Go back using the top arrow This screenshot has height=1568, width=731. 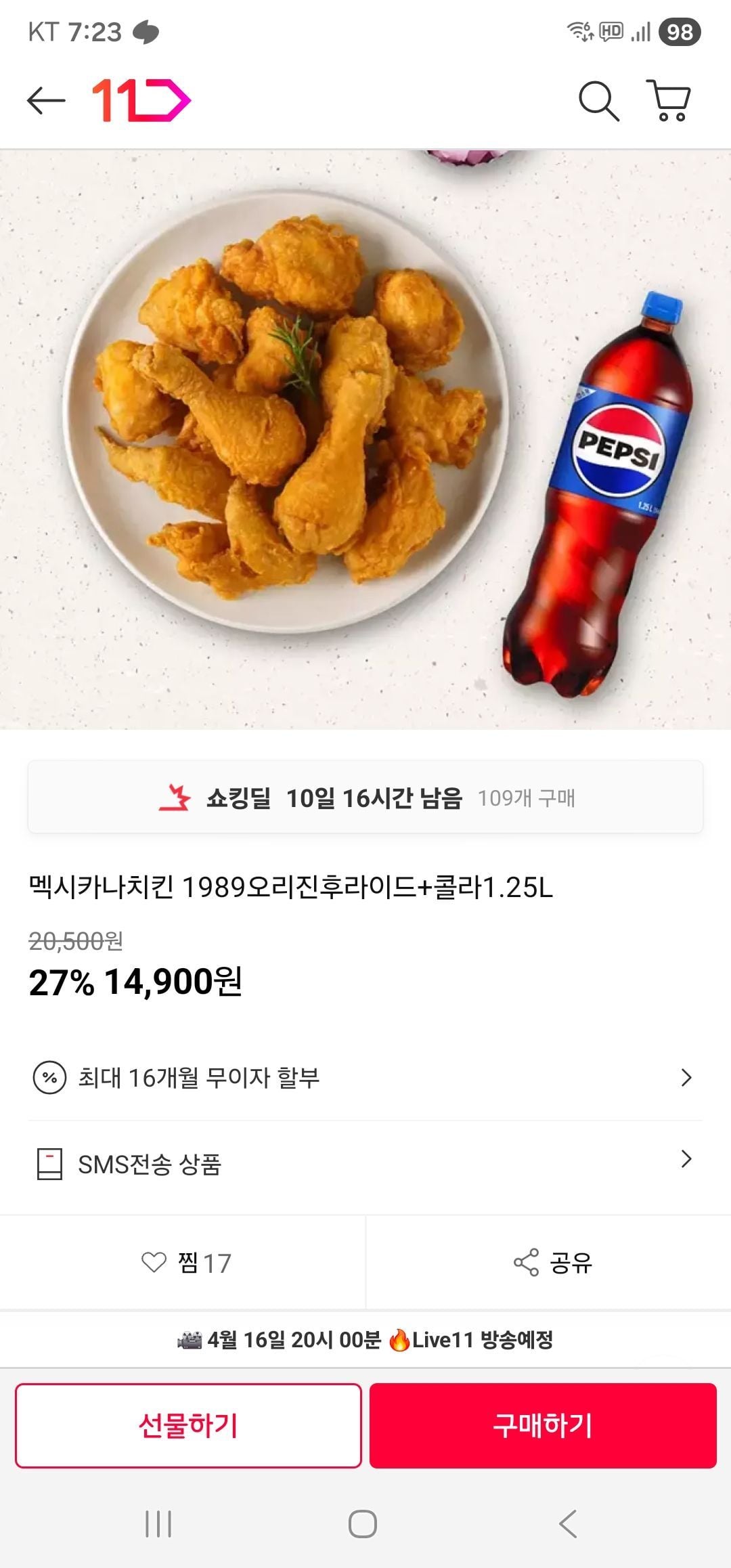tap(46, 101)
